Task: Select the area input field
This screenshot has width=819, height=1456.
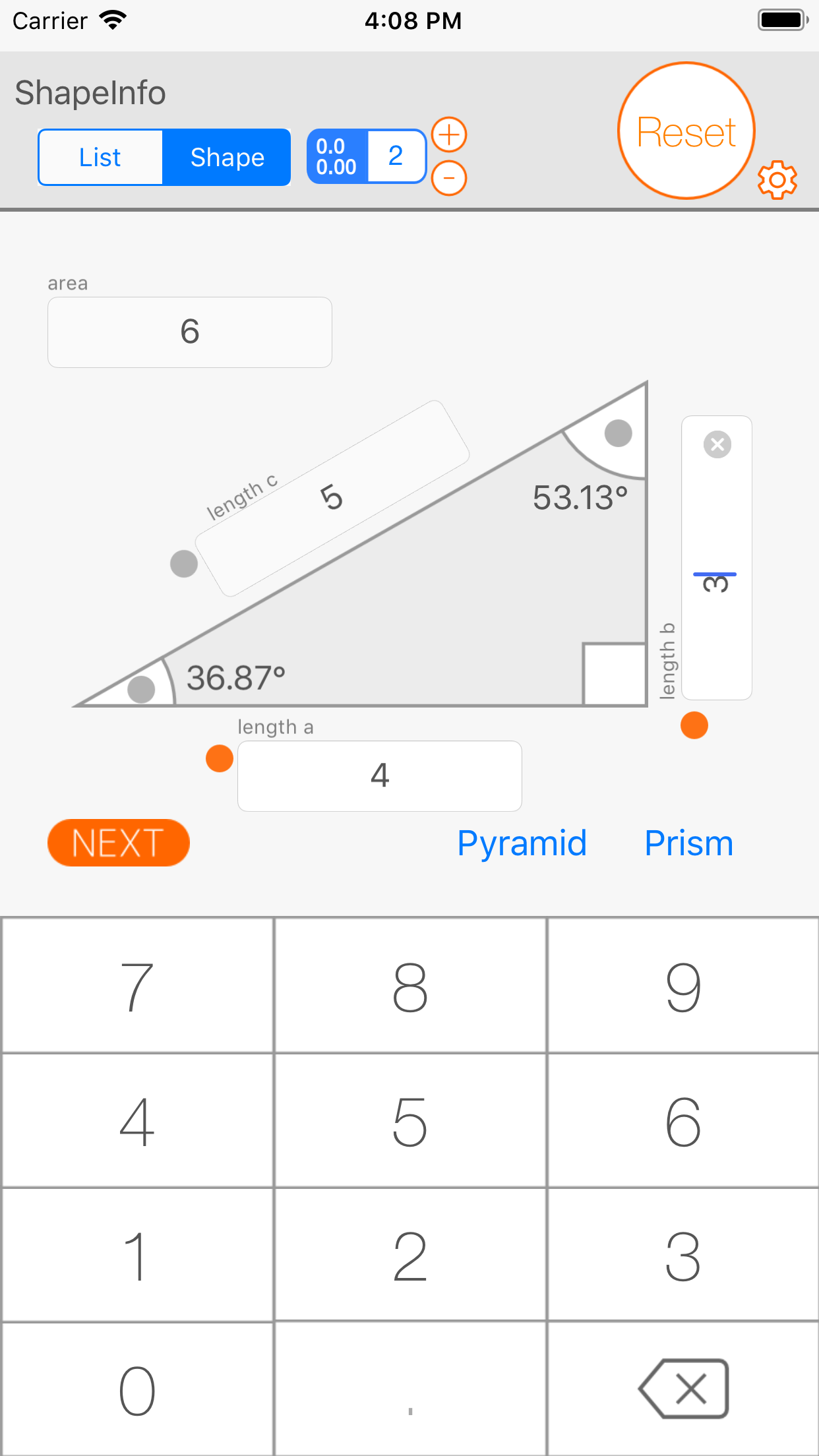Action: [189, 332]
